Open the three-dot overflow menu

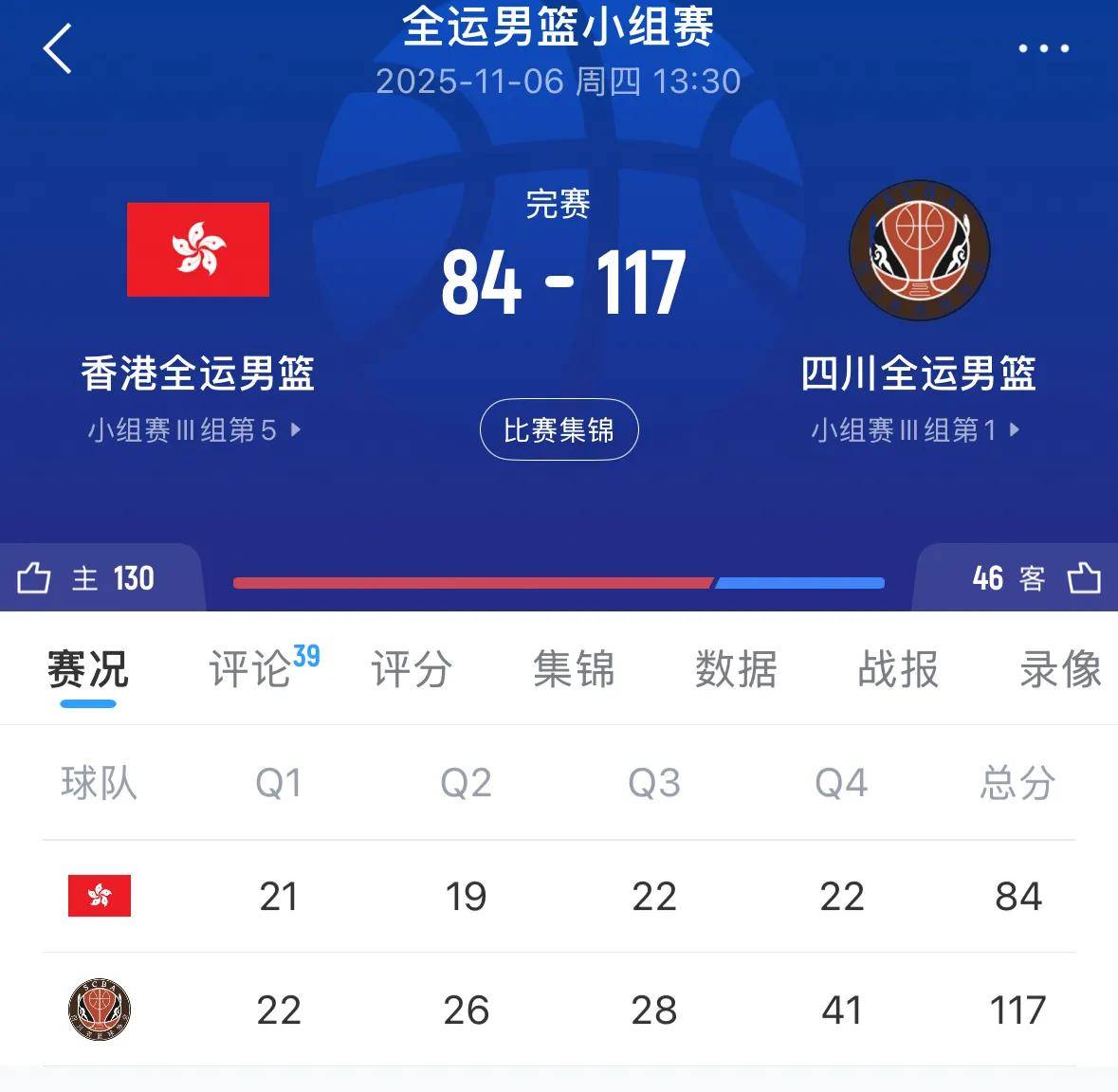tap(1043, 48)
